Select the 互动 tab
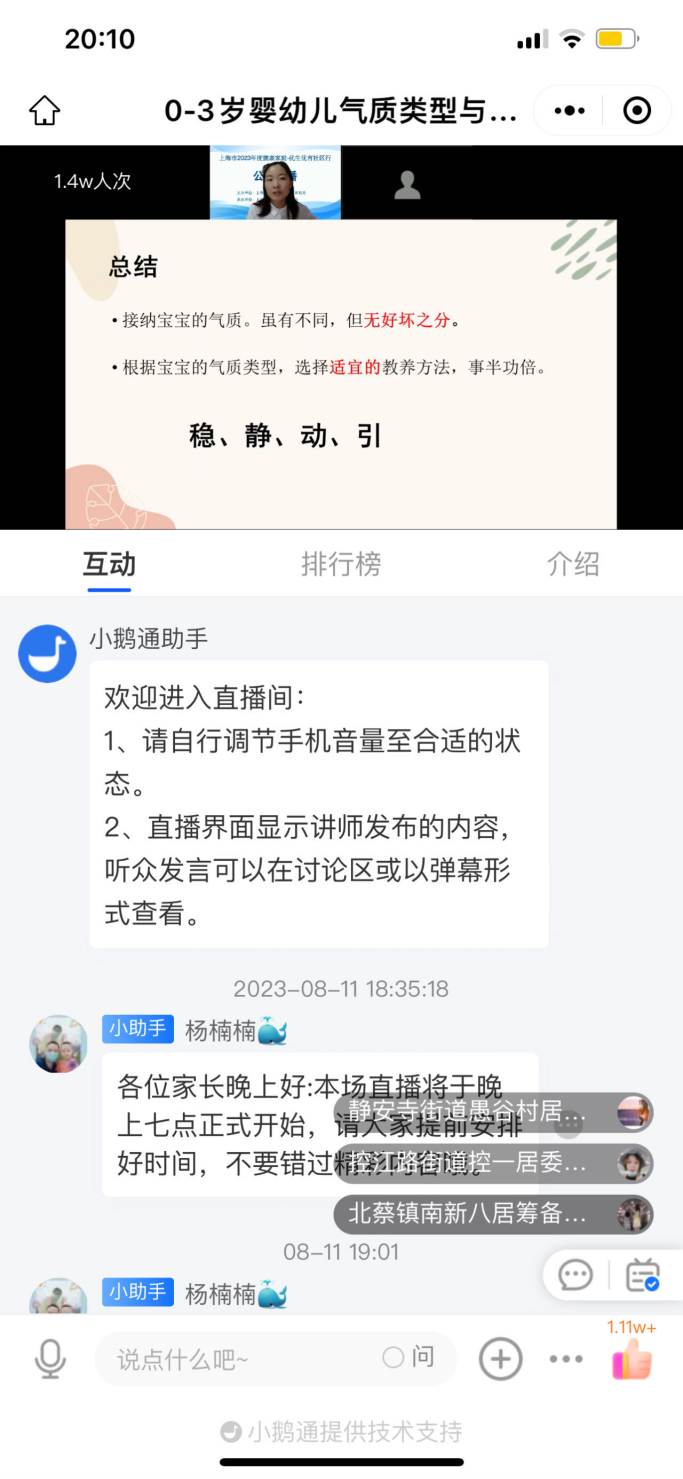Image resolution: width=683 pixels, height=1479 pixels. coord(109,564)
